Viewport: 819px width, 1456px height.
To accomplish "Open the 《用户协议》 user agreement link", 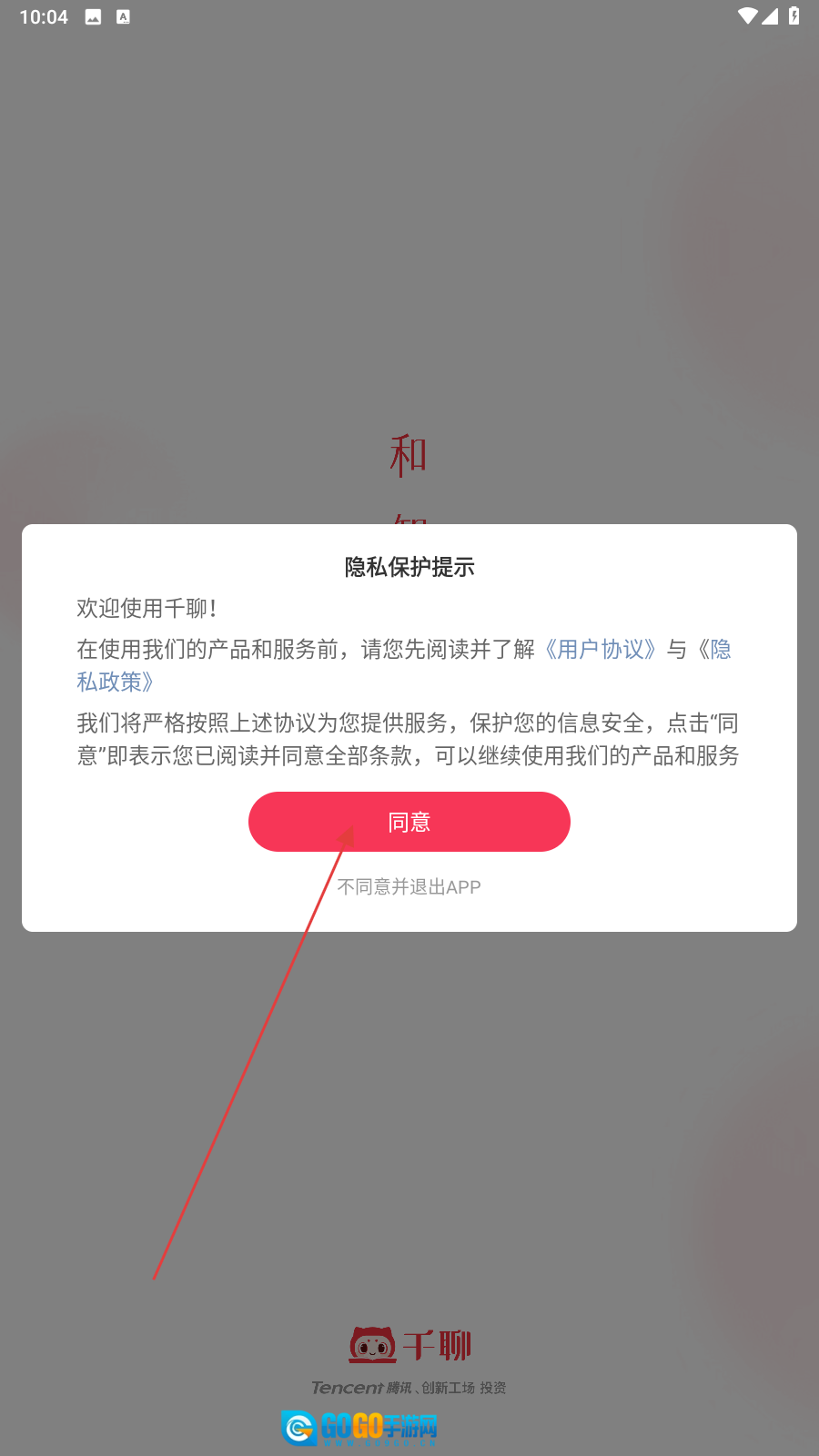I will click(x=601, y=650).
